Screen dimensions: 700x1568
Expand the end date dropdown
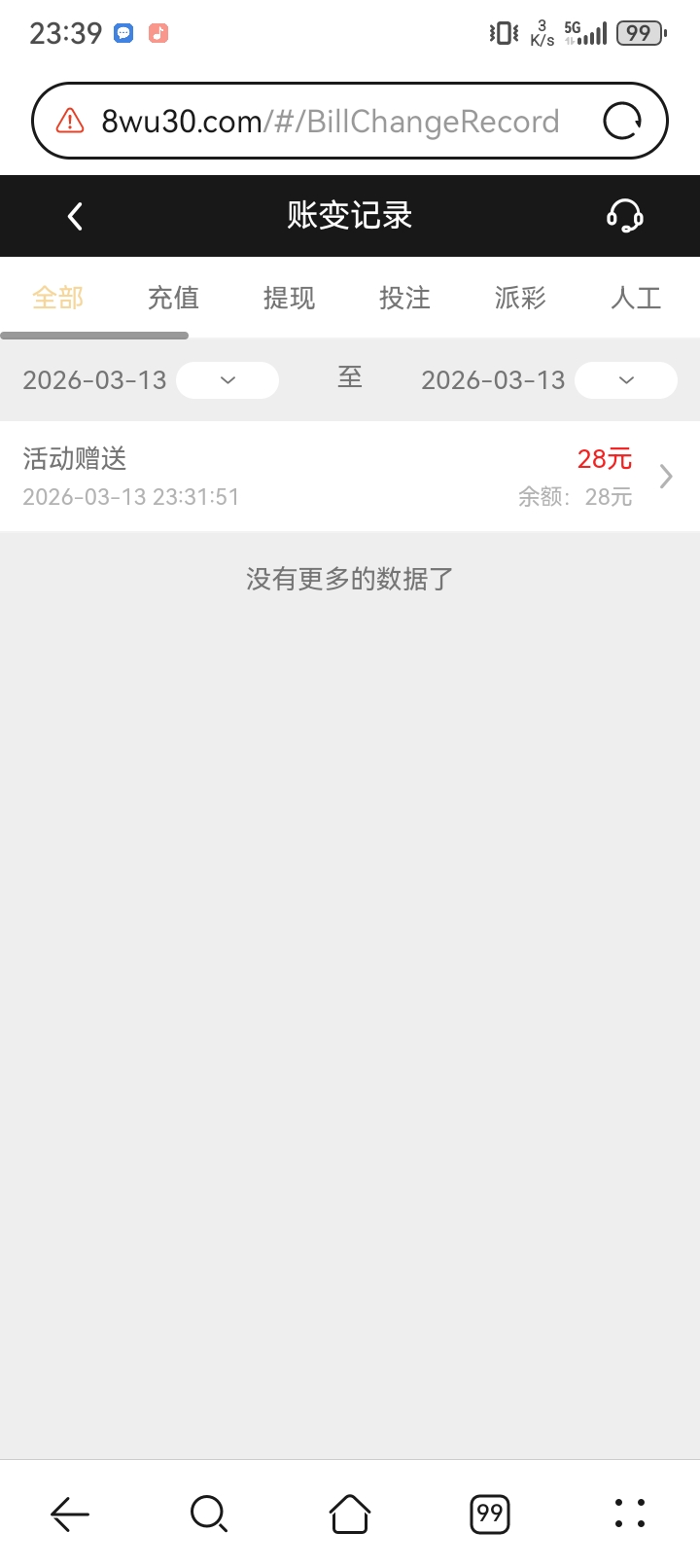pos(626,380)
